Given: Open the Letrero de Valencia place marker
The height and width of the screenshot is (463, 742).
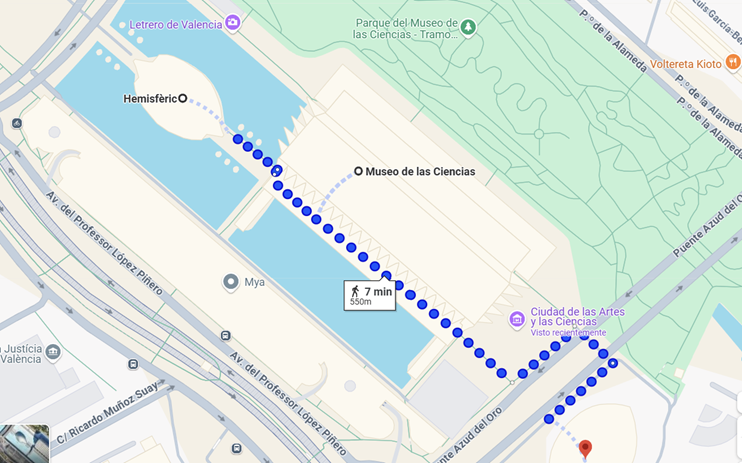Looking at the screenshot, I should [233, 22].
